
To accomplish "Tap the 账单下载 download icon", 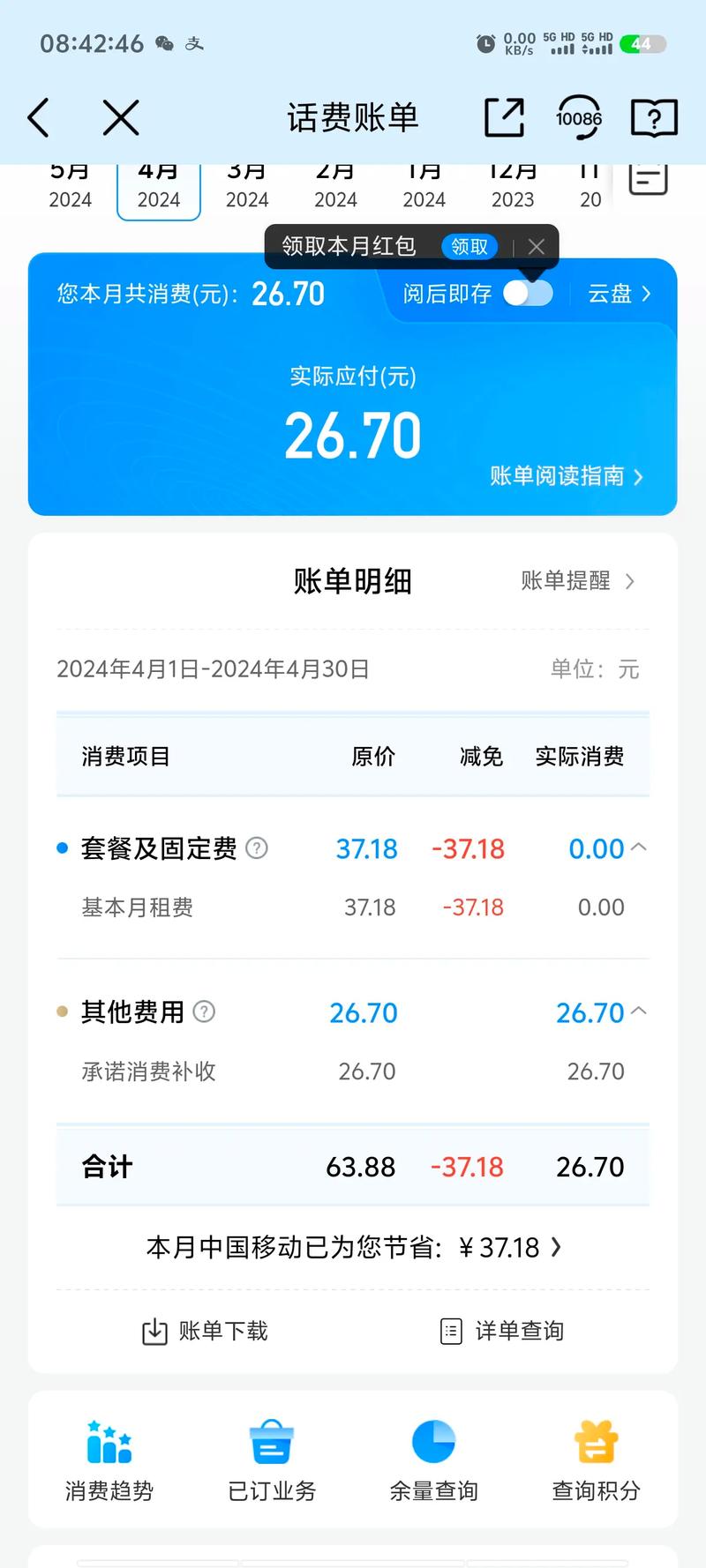I will click(x=155, y=1331).
